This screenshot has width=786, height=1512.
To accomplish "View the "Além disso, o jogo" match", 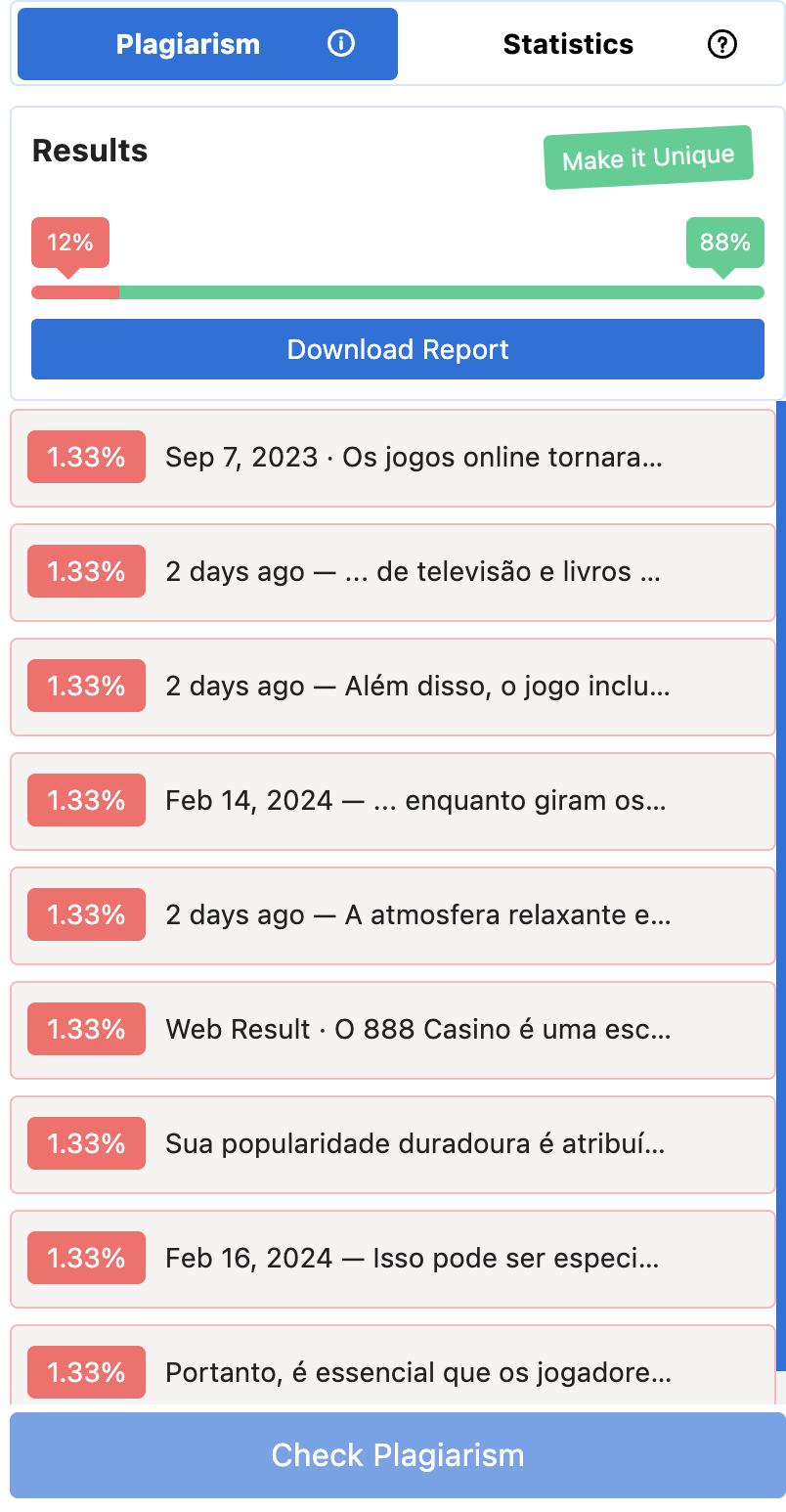I will click(x=392, y=687).
